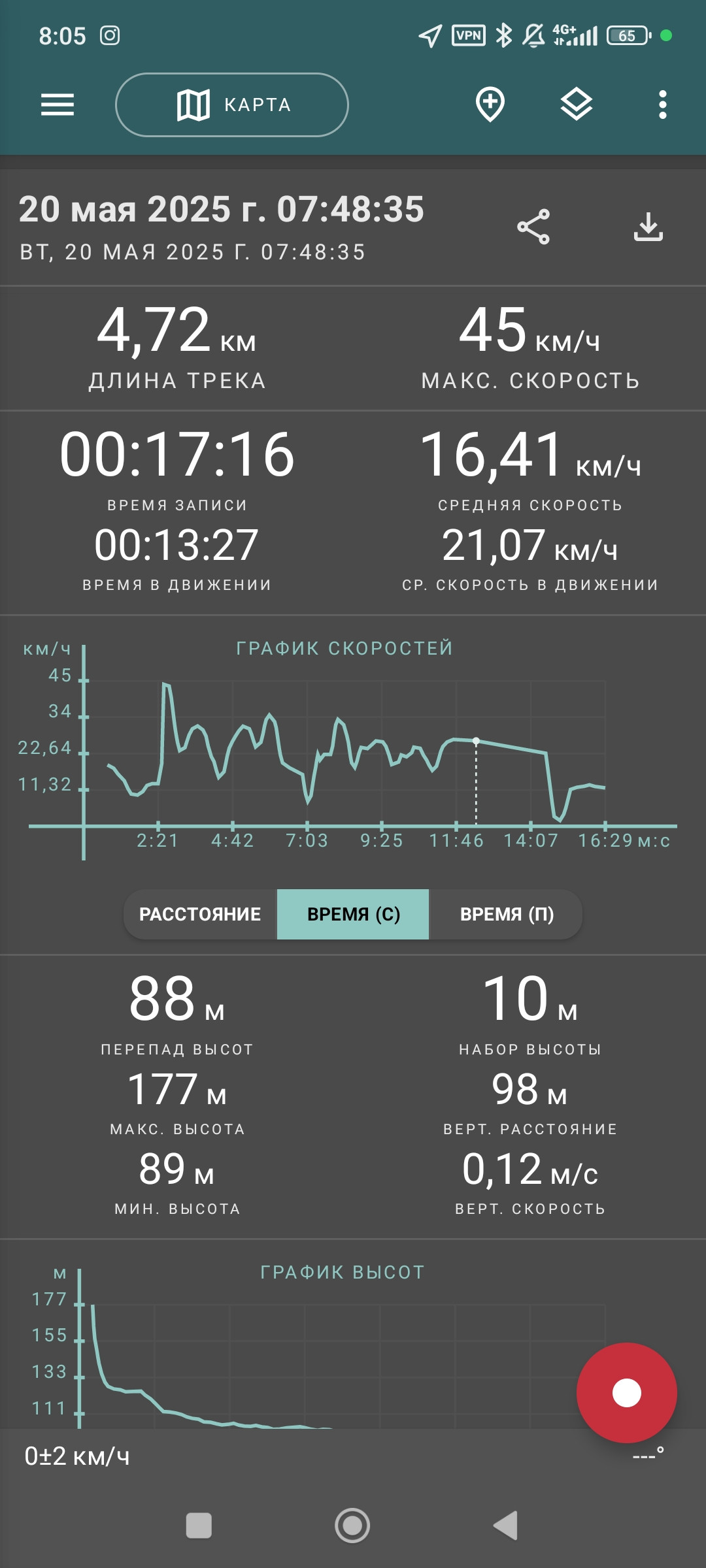This screenshot has width=706, height=1568.
Task: Start recording with the red button
Action: 626,1393
